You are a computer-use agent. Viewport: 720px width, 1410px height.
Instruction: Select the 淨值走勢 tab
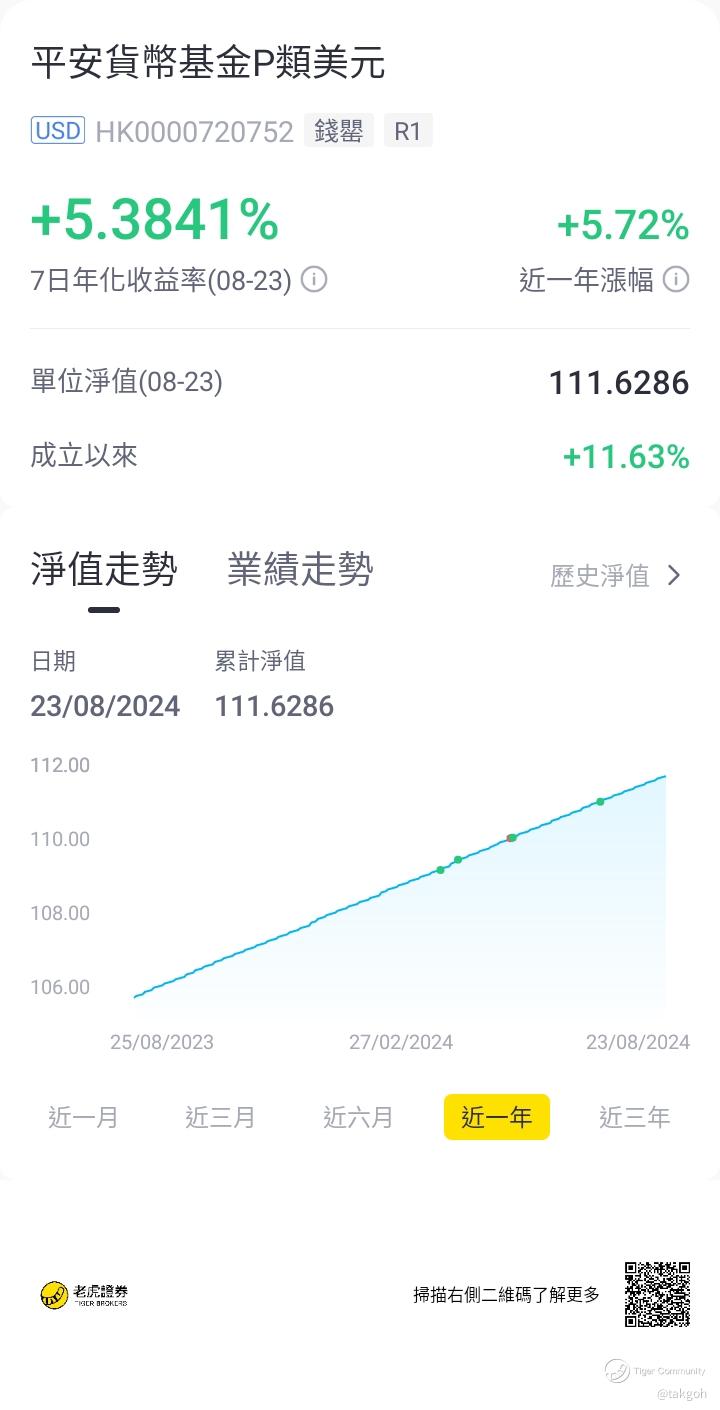104,569
